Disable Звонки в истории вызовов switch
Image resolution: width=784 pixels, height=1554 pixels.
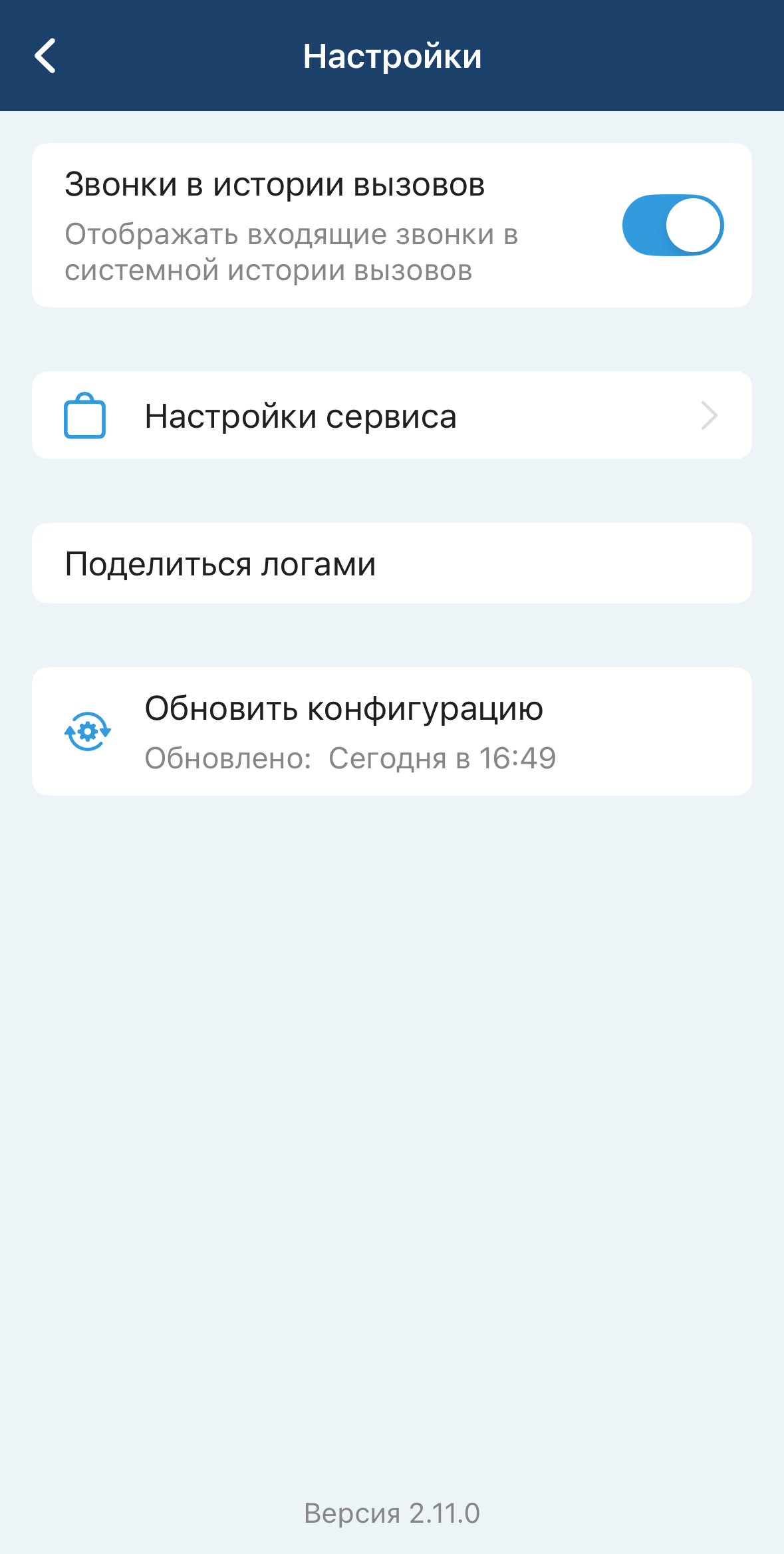point(672,225)
